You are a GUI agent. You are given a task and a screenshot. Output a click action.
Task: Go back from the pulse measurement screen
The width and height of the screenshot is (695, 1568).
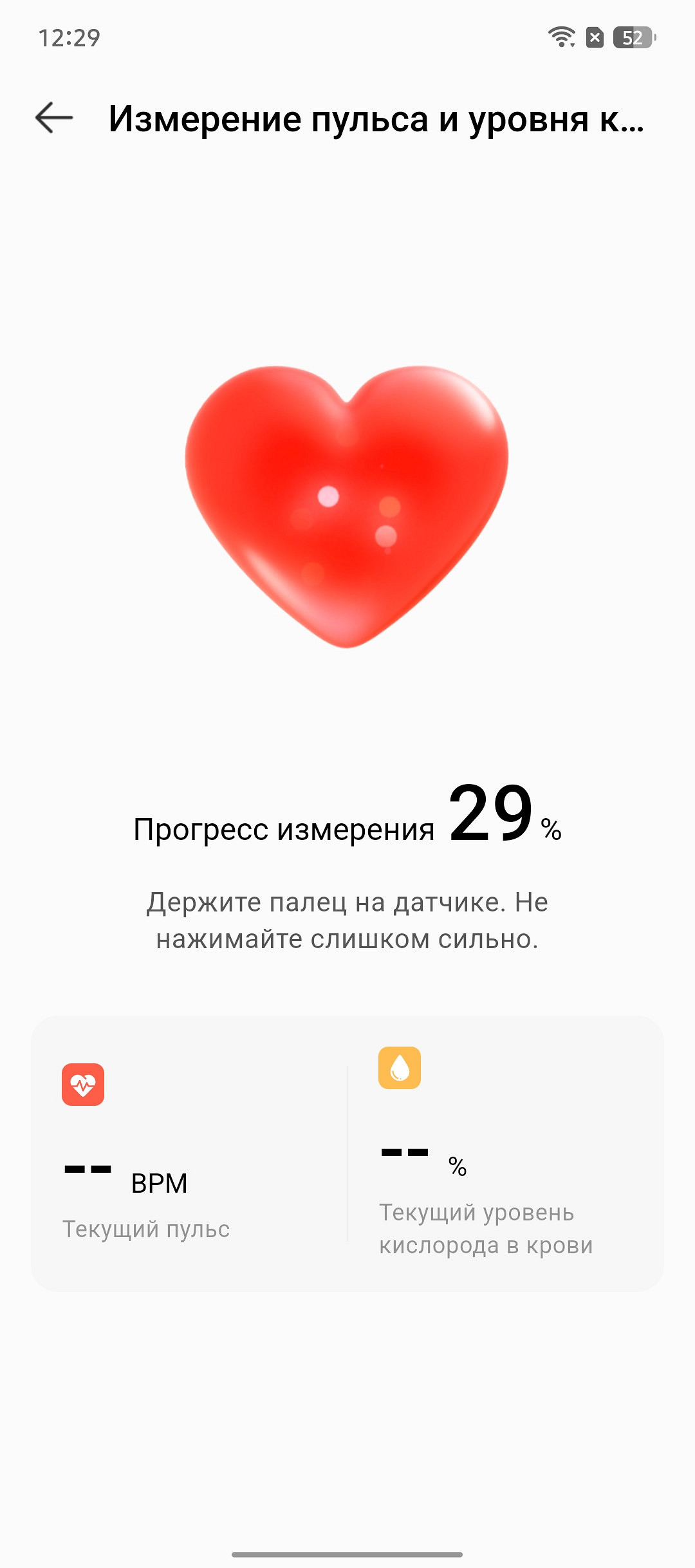[54, 118]
